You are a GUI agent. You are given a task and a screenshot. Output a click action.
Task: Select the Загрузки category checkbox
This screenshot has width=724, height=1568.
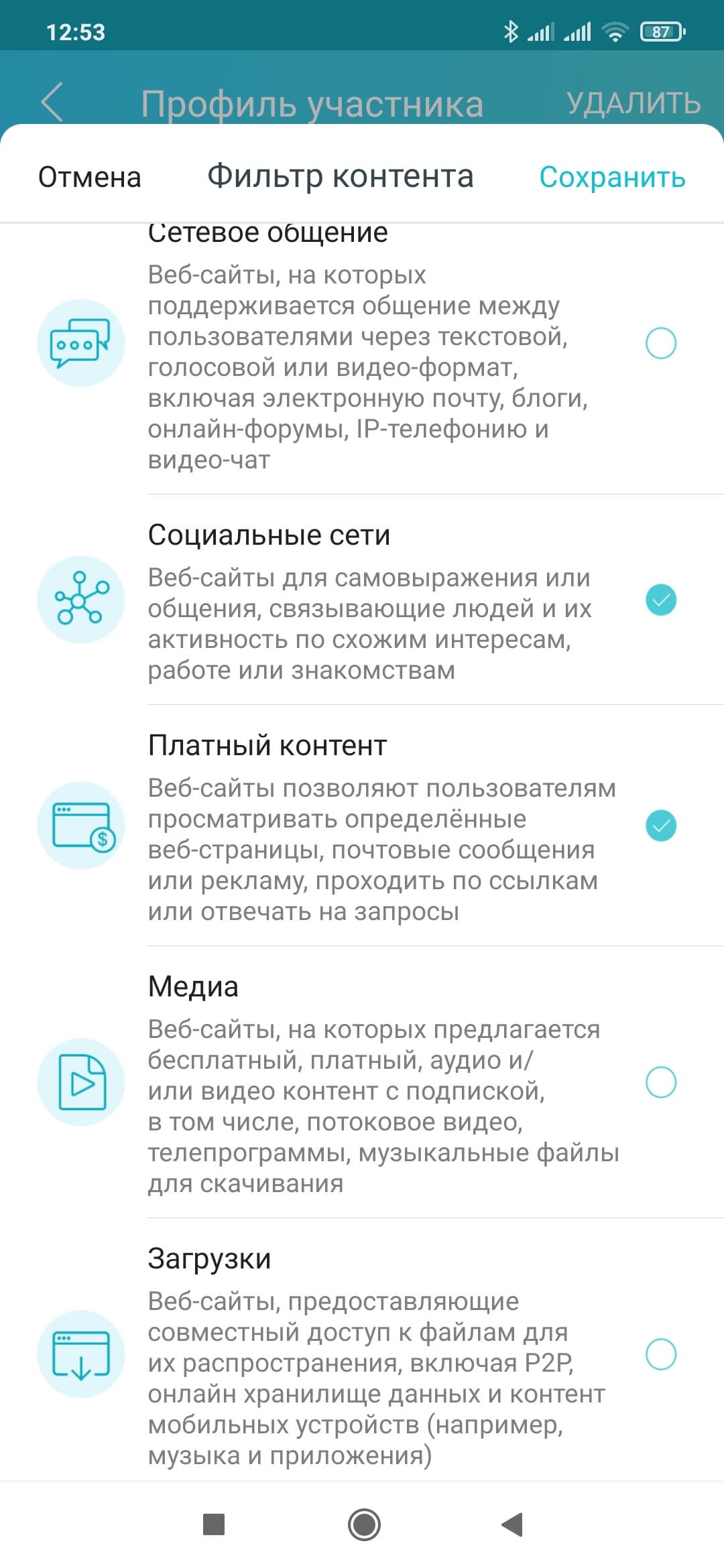pyautogui.click(x=660, y=1354)
